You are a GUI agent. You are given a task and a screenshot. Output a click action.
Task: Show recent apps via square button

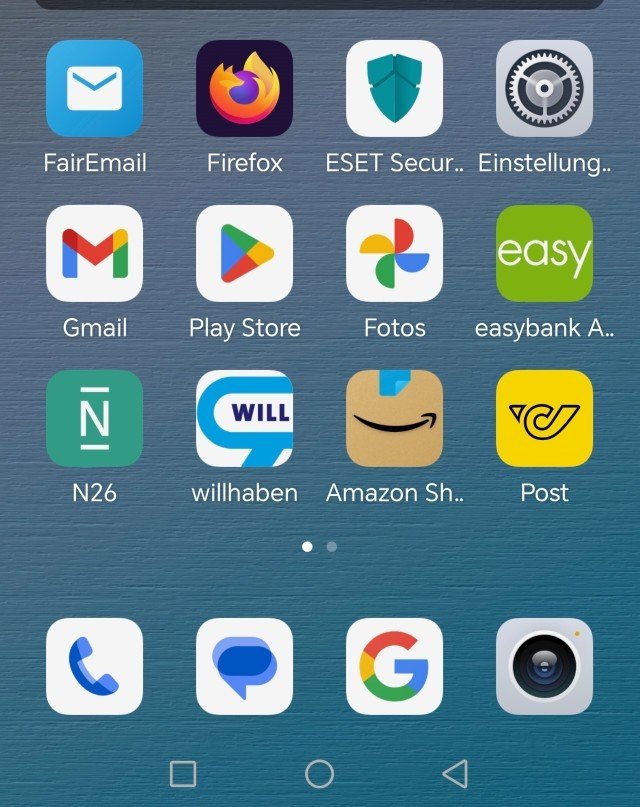point(183,773)
